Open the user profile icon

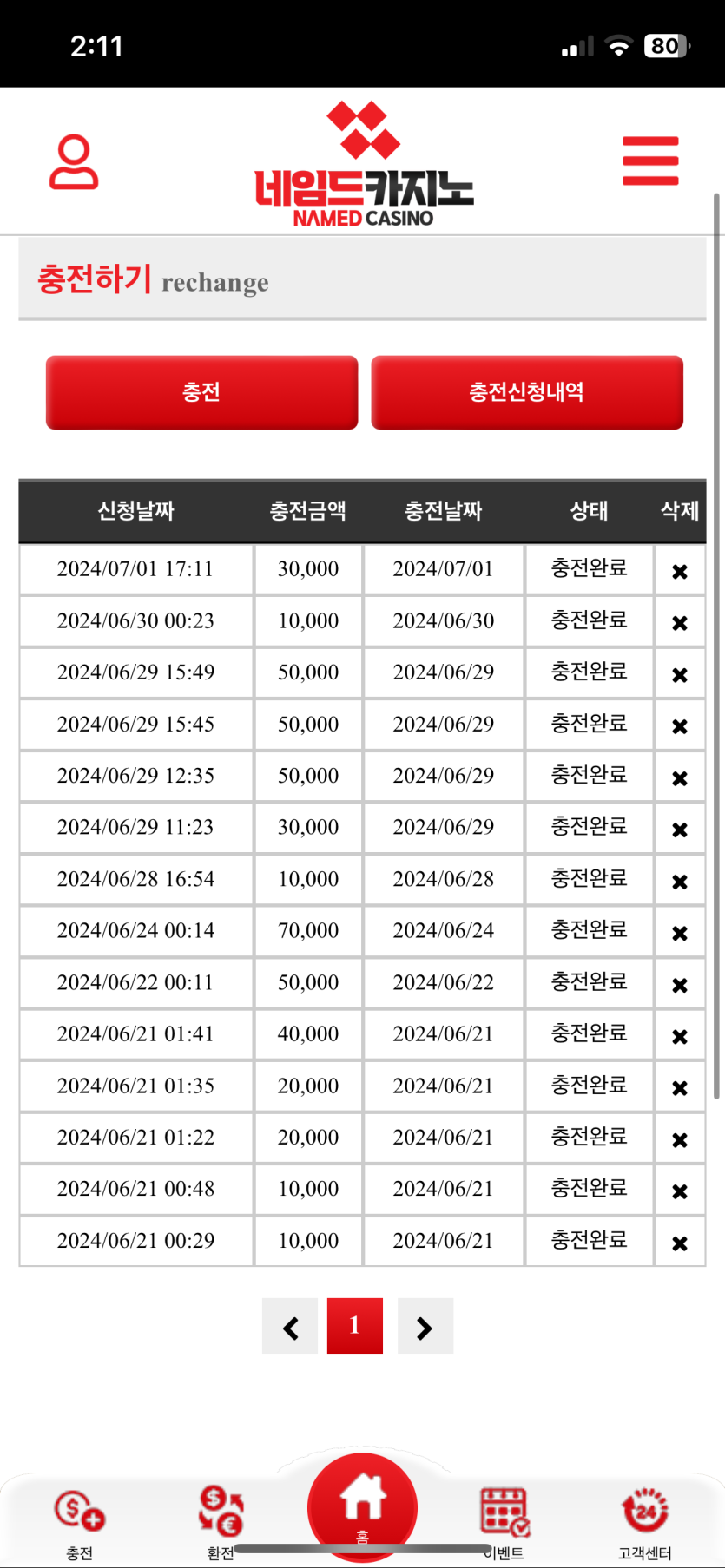(x=74, y=161)
